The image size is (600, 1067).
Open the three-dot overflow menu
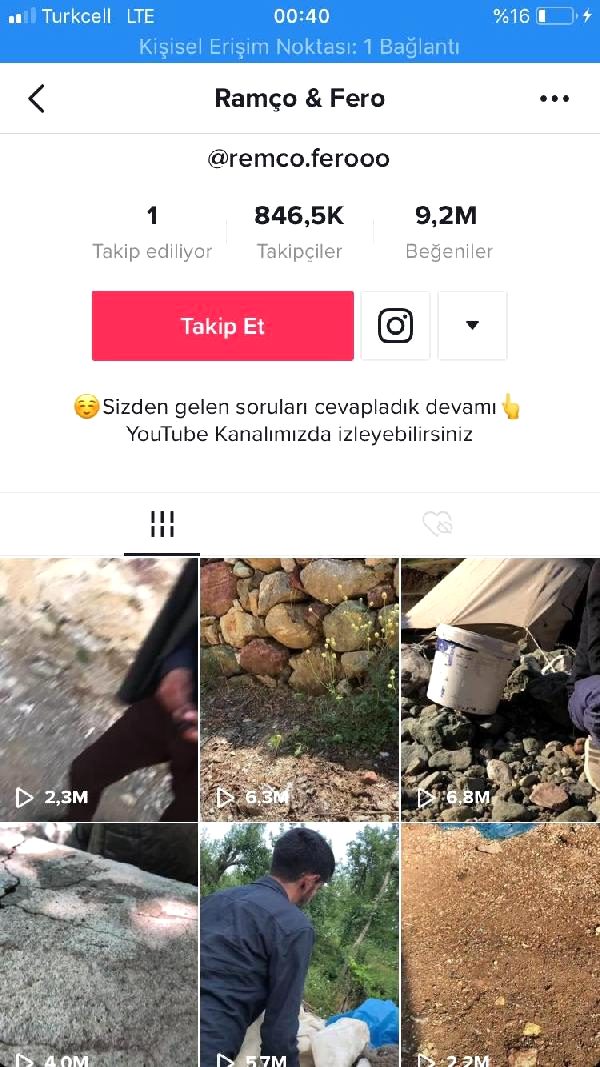(x=554, y=98)
